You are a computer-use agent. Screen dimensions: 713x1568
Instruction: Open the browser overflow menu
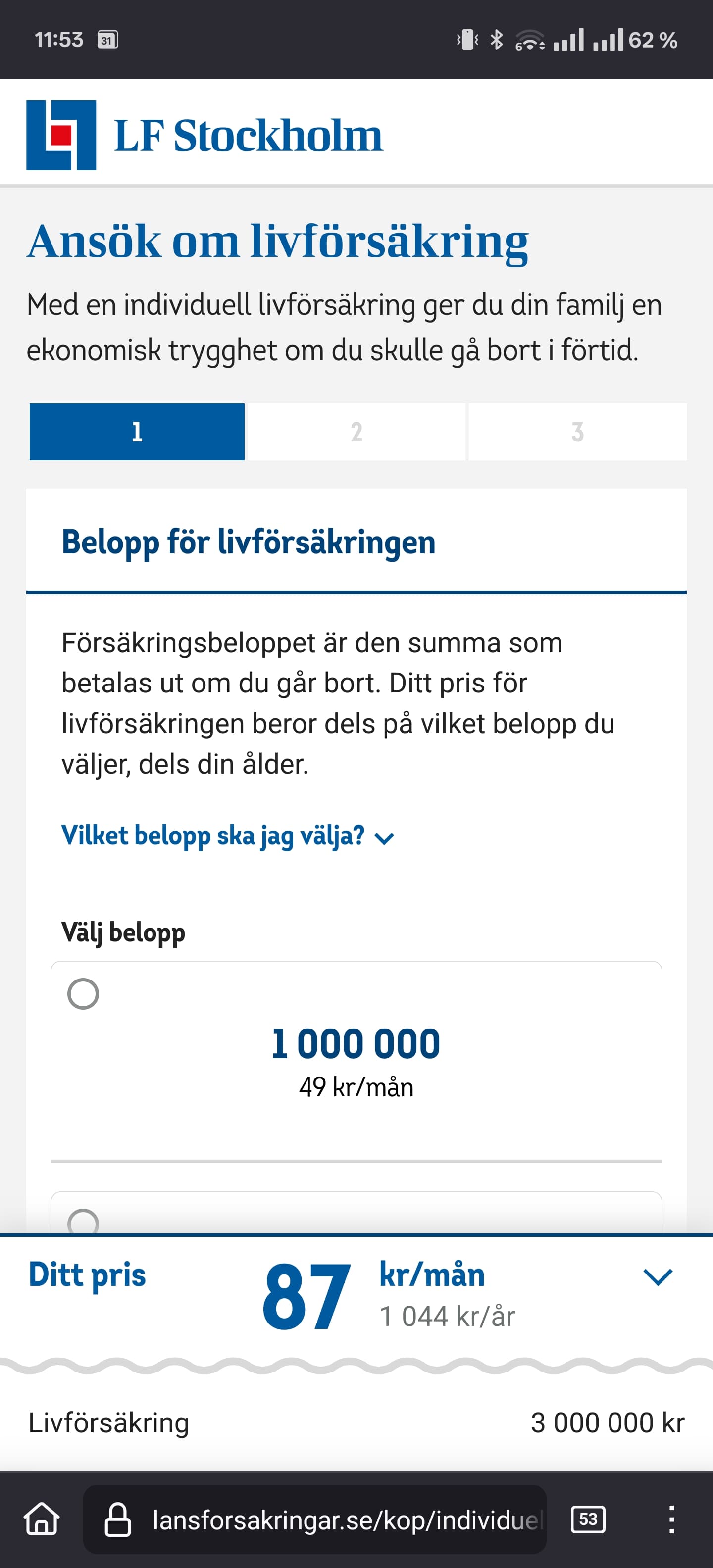tap(671, 1520)
